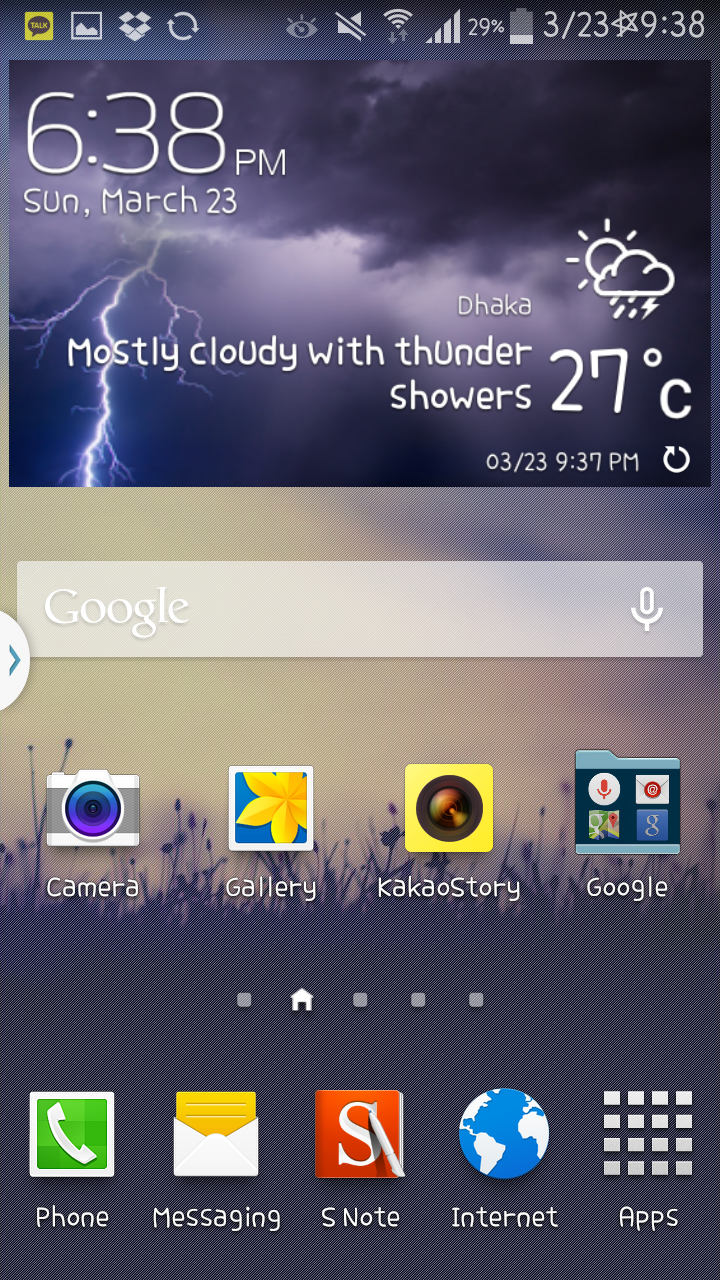720x1280 pixels.
Task: Open the Gallery app
Action: tap(270, 810)
